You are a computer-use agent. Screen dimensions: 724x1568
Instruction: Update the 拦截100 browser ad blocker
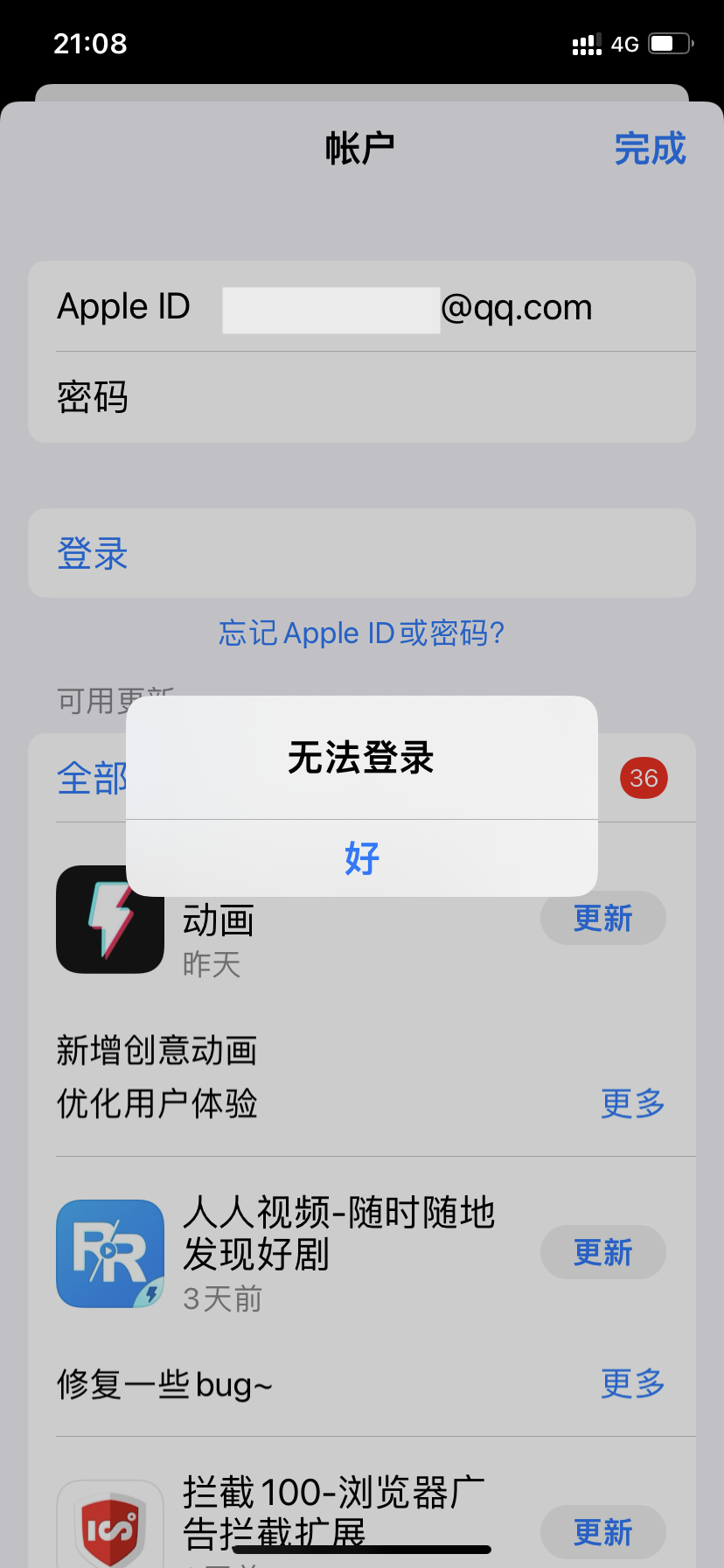tap(602, 1532)
